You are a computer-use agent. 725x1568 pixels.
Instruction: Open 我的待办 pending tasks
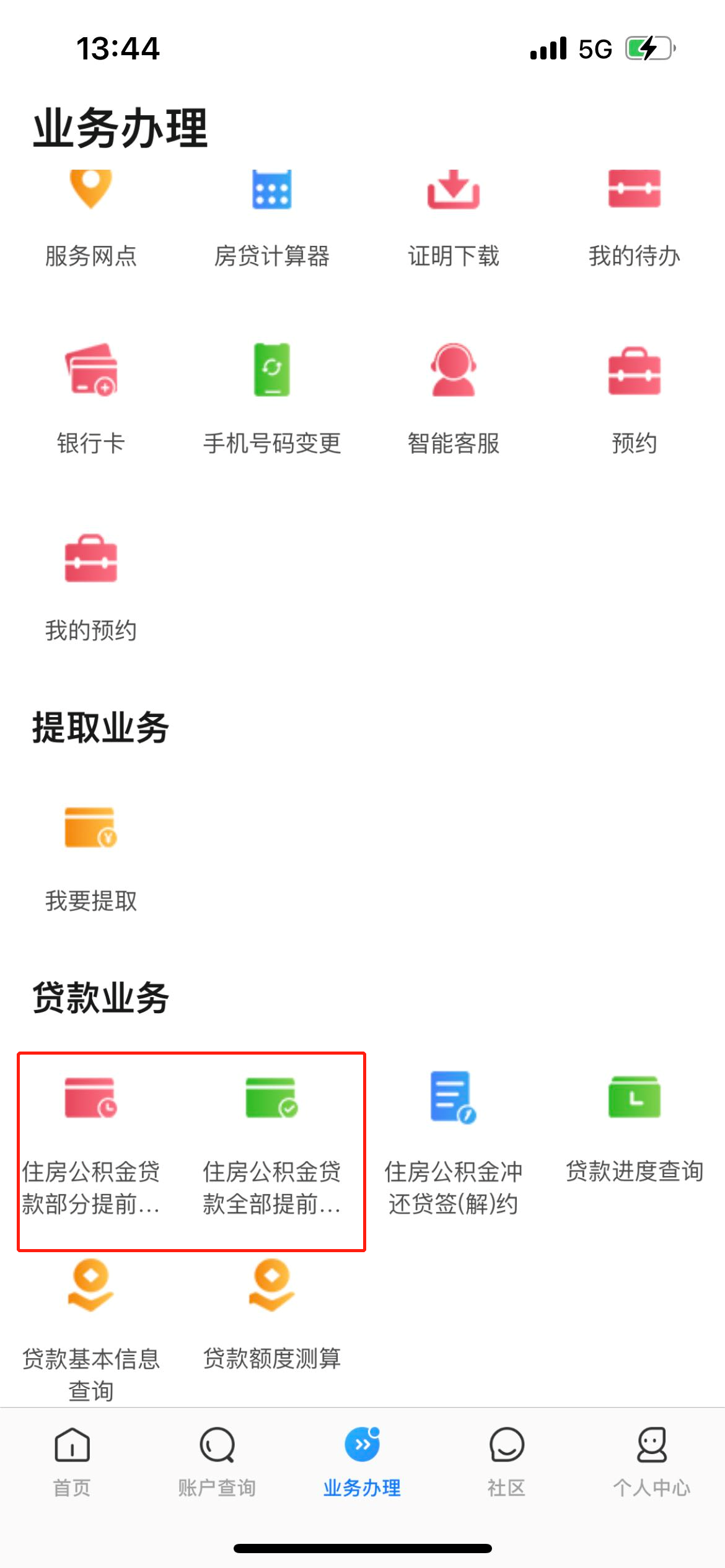634,217
